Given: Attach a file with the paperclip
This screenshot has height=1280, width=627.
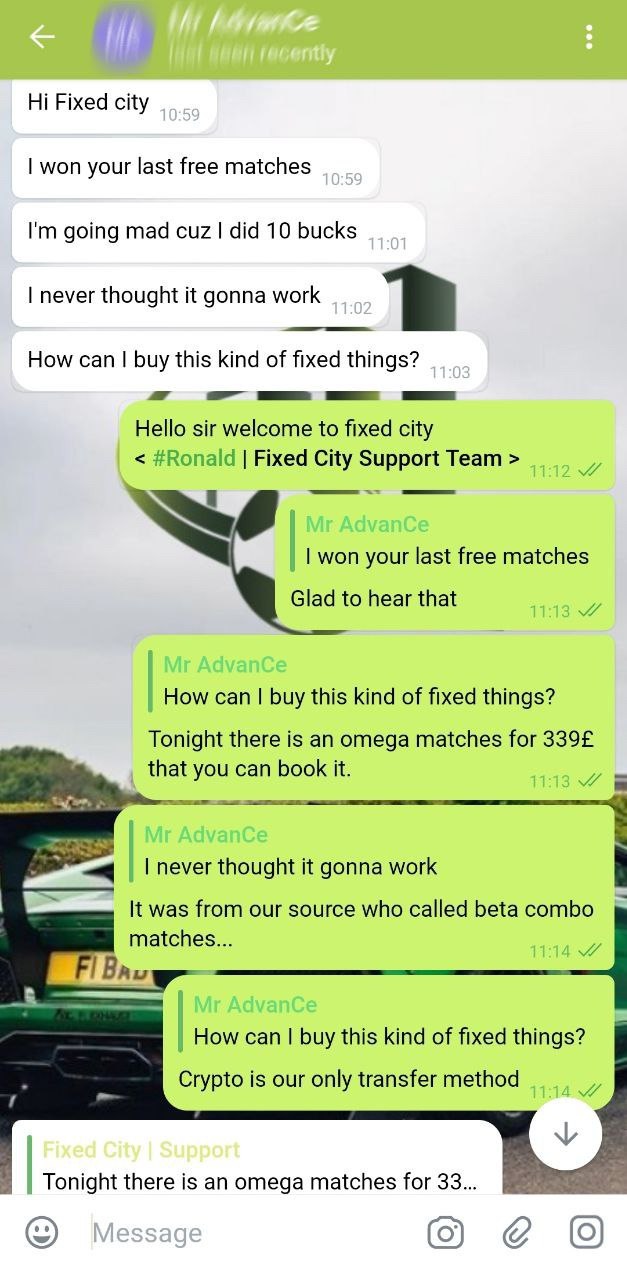Looking at the screenshot, I should pyautogui.click(x=516, y=1233).
